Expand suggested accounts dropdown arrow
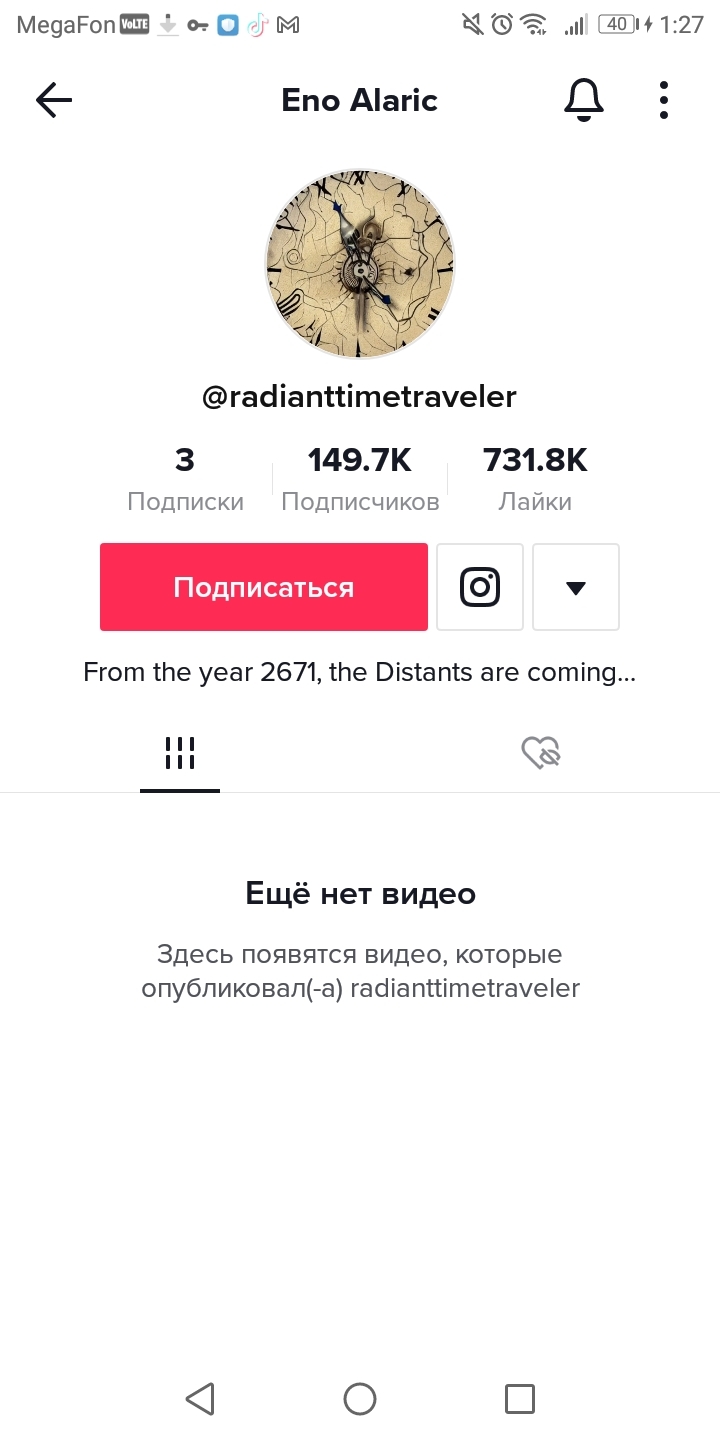Image resolution: width=720 pixels, height=1440 pixels. pos(576,587)
